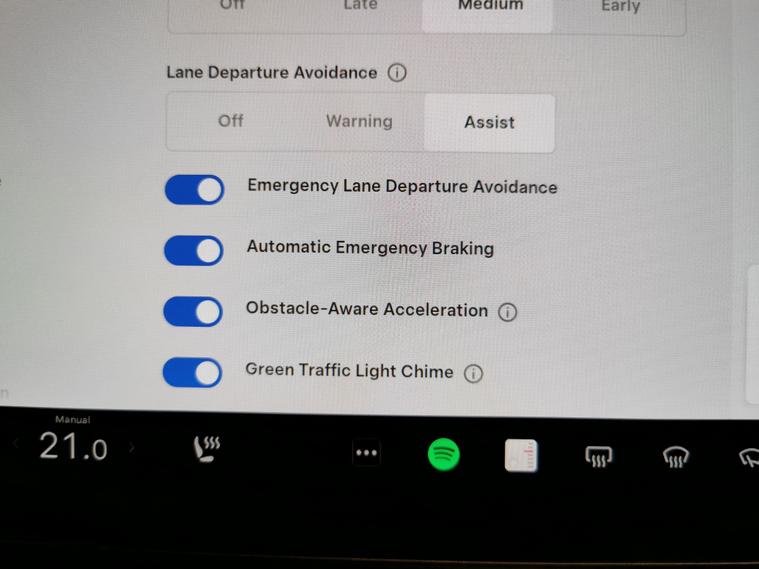The image size is (759, 569).
Task: Select Warning for Lane Departure Avoidance
Action: point(359,122)
